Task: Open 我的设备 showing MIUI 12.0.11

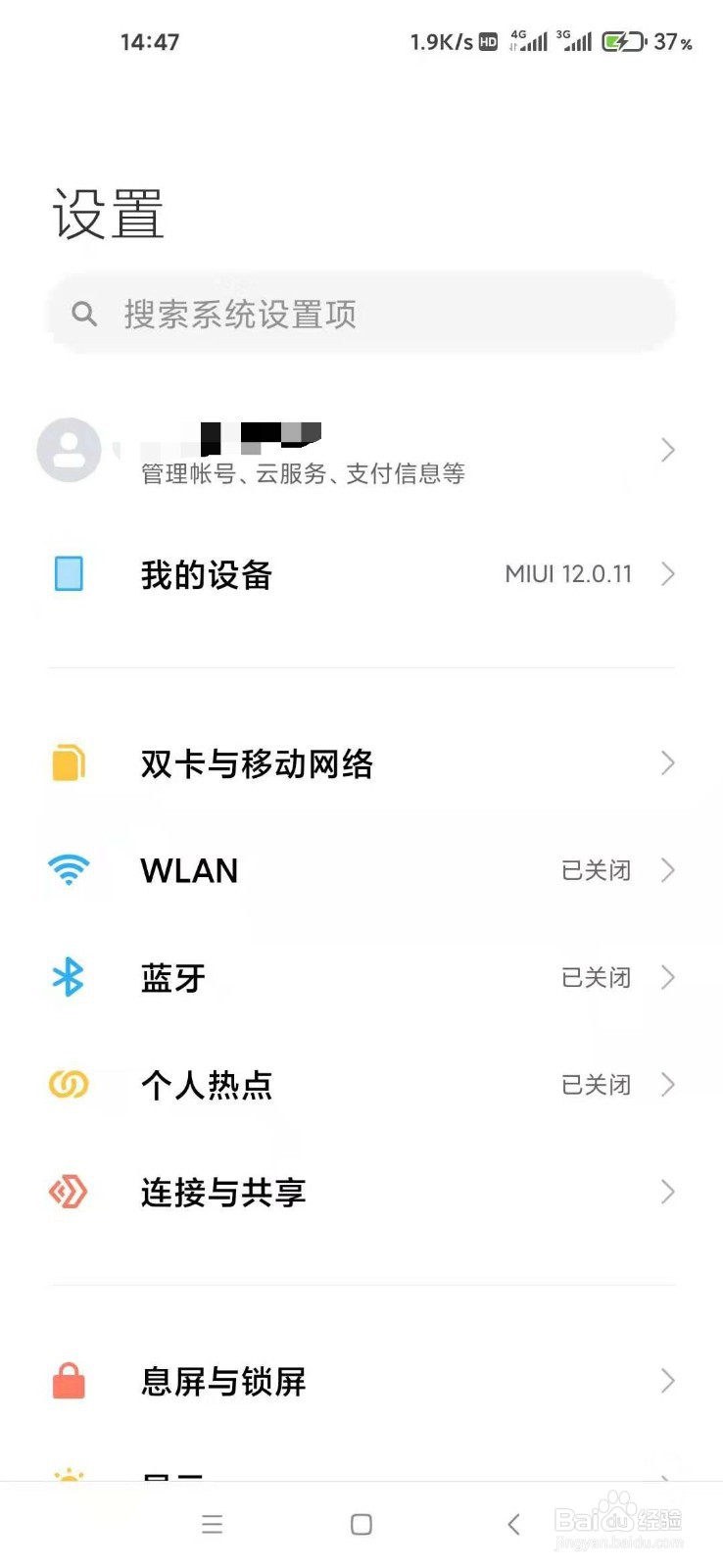Action: (205, 574)
